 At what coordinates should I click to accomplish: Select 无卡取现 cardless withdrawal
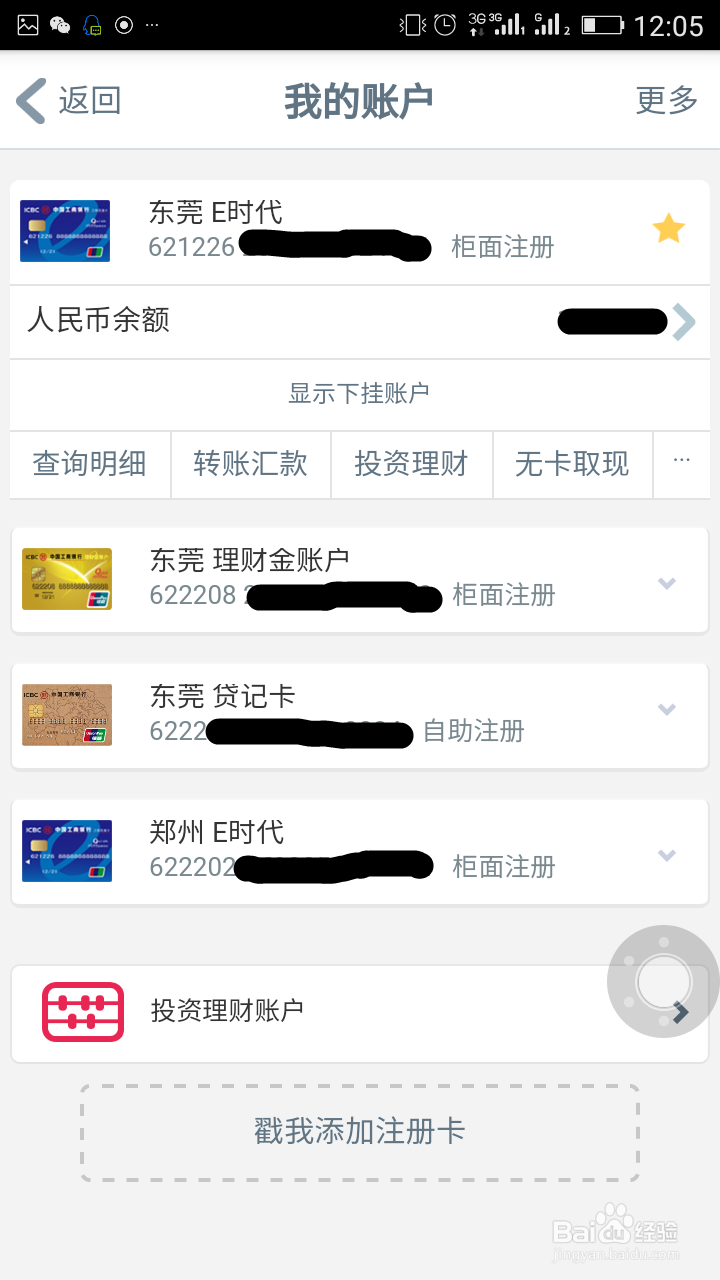(x=572, y=464)
